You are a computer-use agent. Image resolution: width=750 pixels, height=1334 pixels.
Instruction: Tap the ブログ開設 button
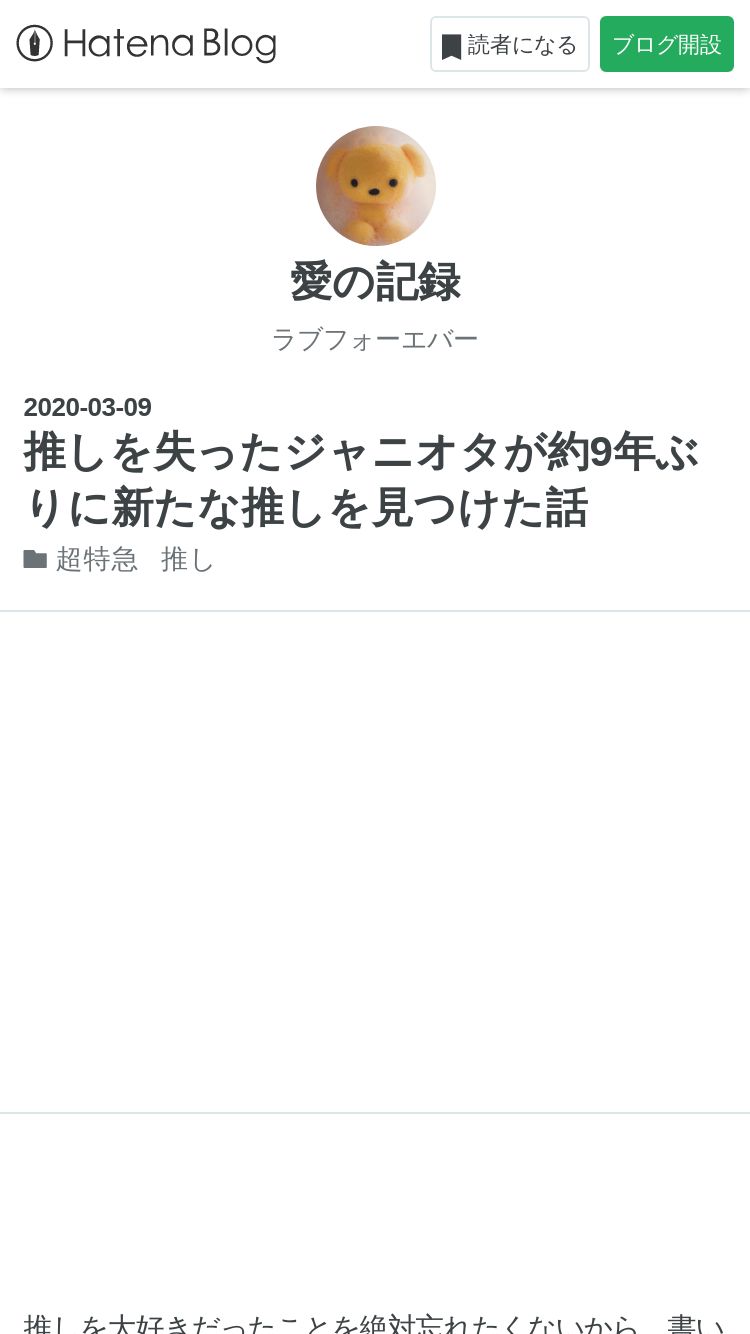pos(666,45)
